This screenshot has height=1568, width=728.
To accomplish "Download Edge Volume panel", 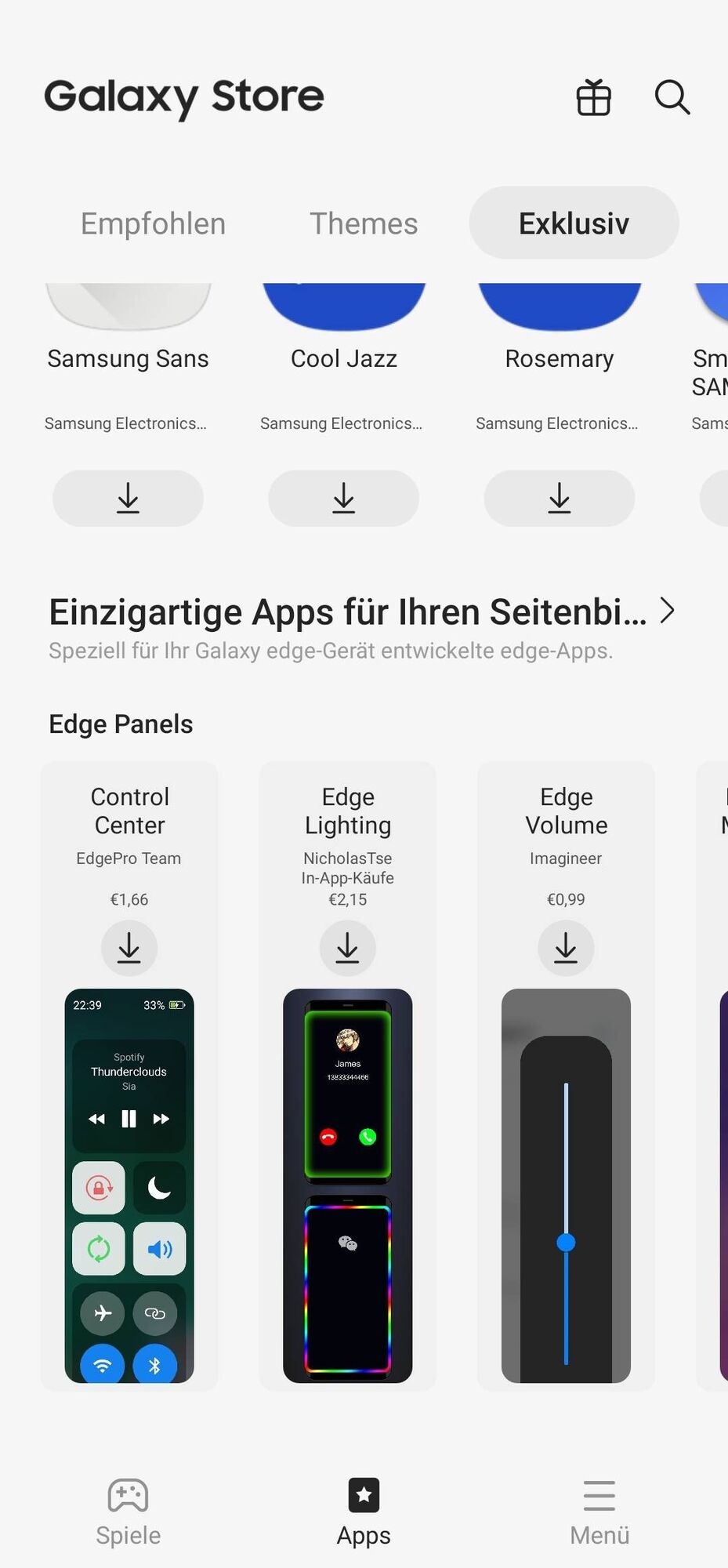I will pyautogui.click(x=566, y=948).
